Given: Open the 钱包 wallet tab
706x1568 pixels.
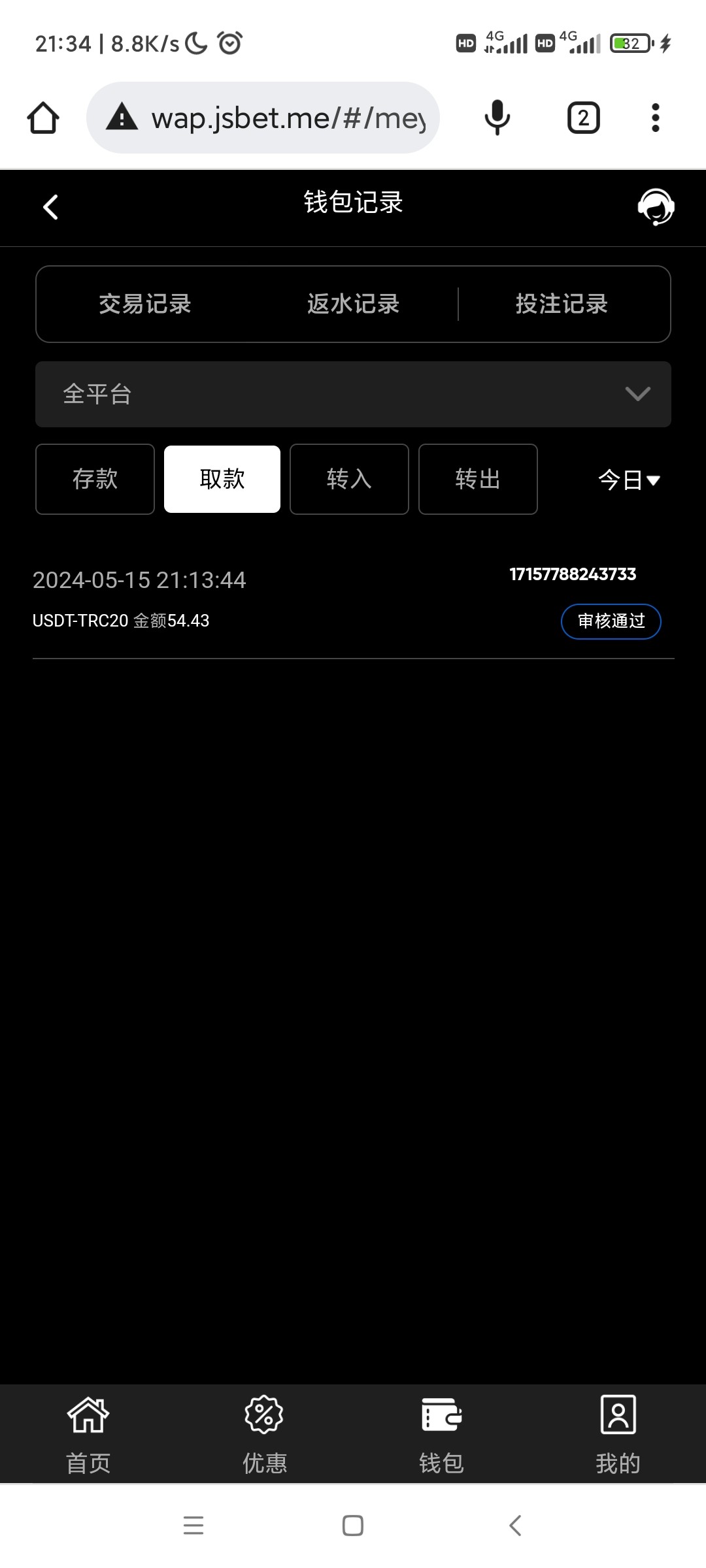Looking at the screenshot, I should [441, 1435].
